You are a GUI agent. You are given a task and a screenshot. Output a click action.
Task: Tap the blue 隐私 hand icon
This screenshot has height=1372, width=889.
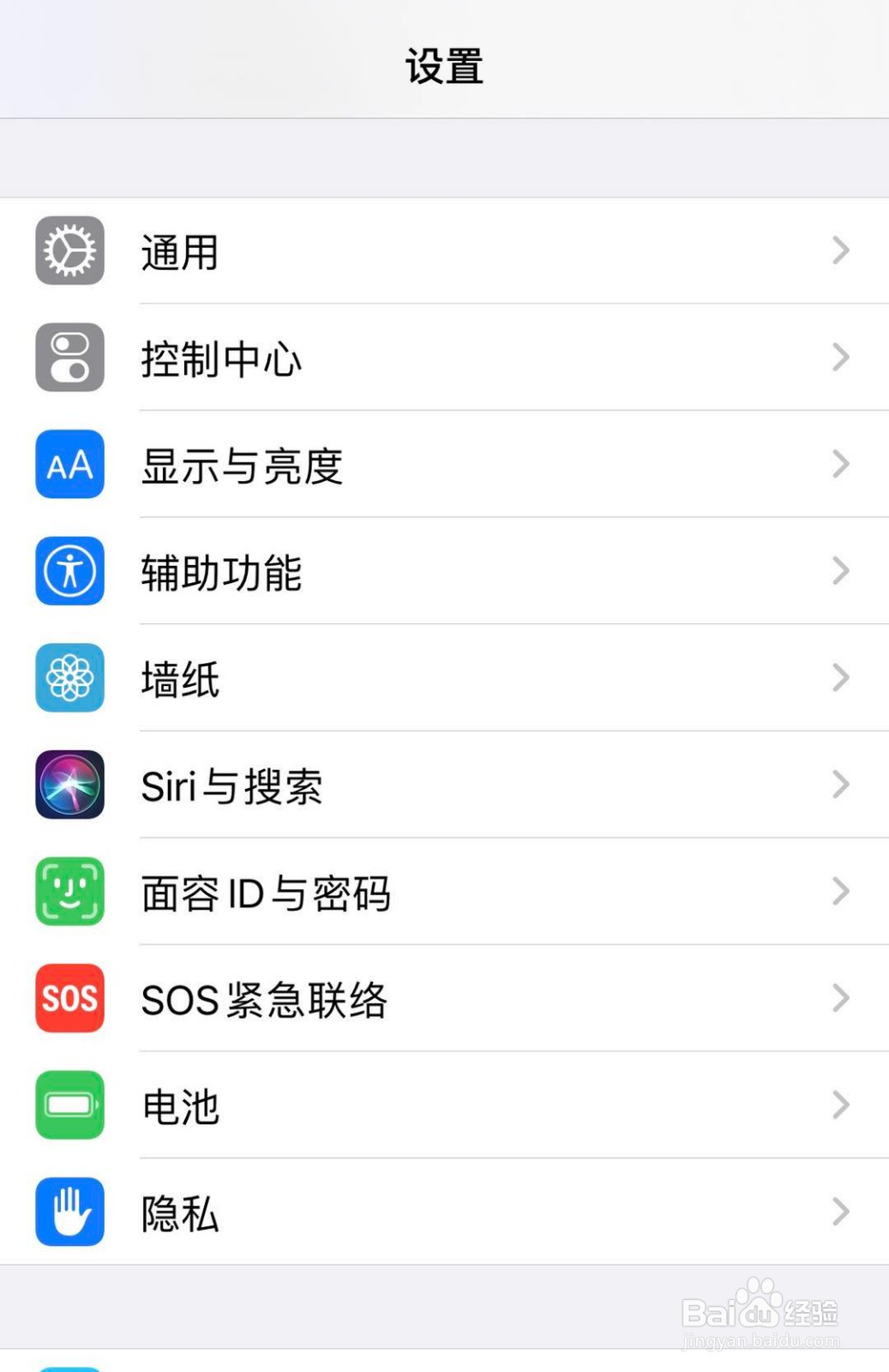point(69,1213)
